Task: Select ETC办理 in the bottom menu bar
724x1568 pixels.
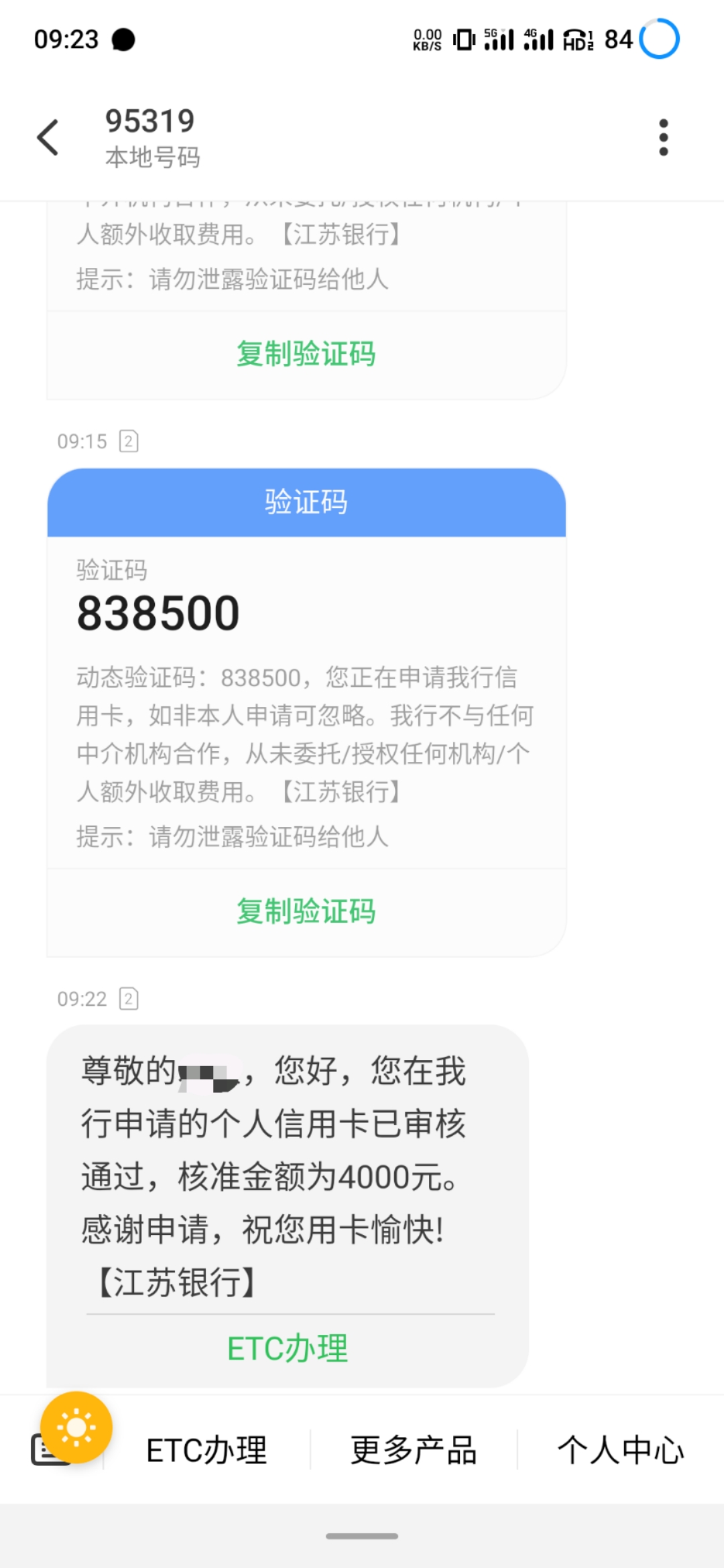Action: [x=206, y=1450]
